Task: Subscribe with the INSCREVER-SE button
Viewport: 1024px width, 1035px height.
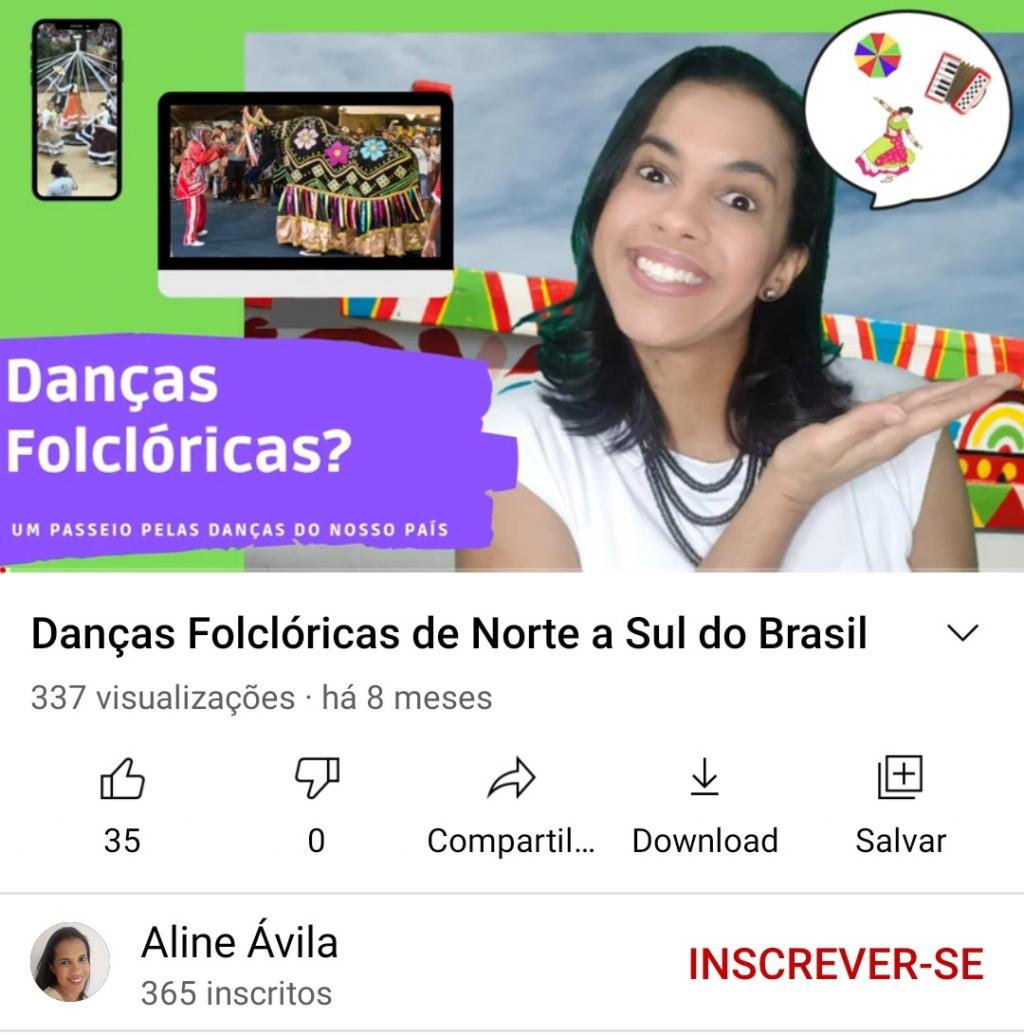Action: point(836,964)
